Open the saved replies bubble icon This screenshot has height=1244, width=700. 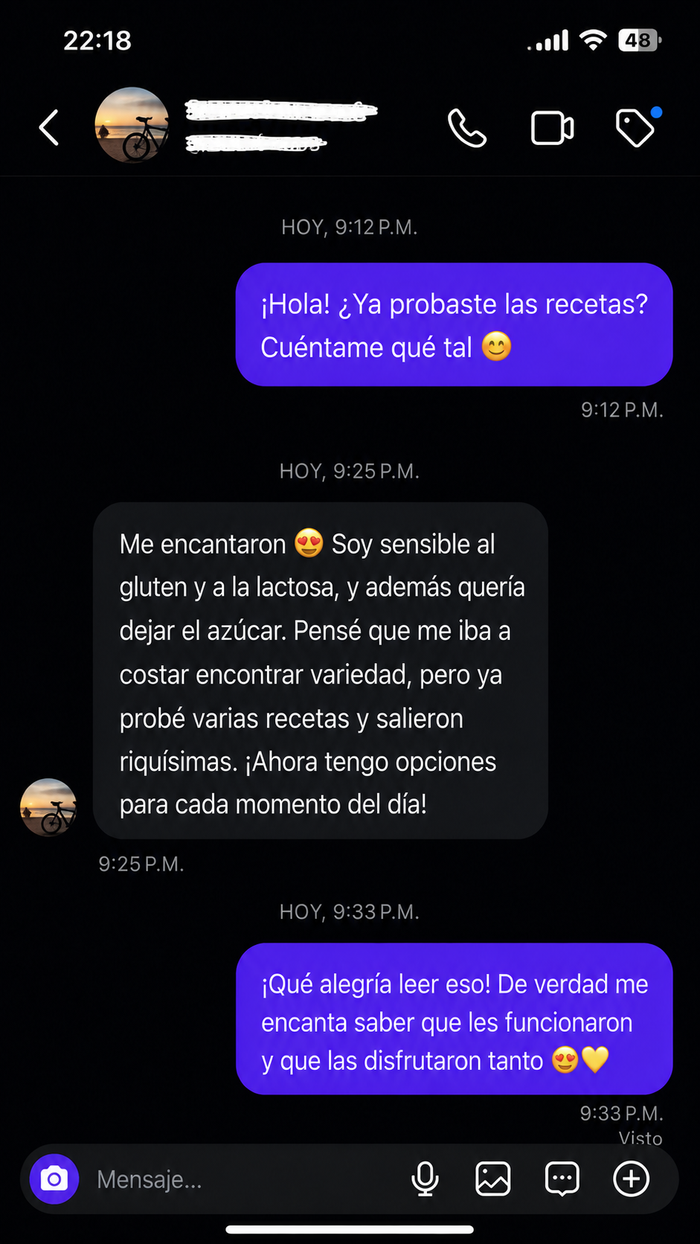click(562, 1179)
